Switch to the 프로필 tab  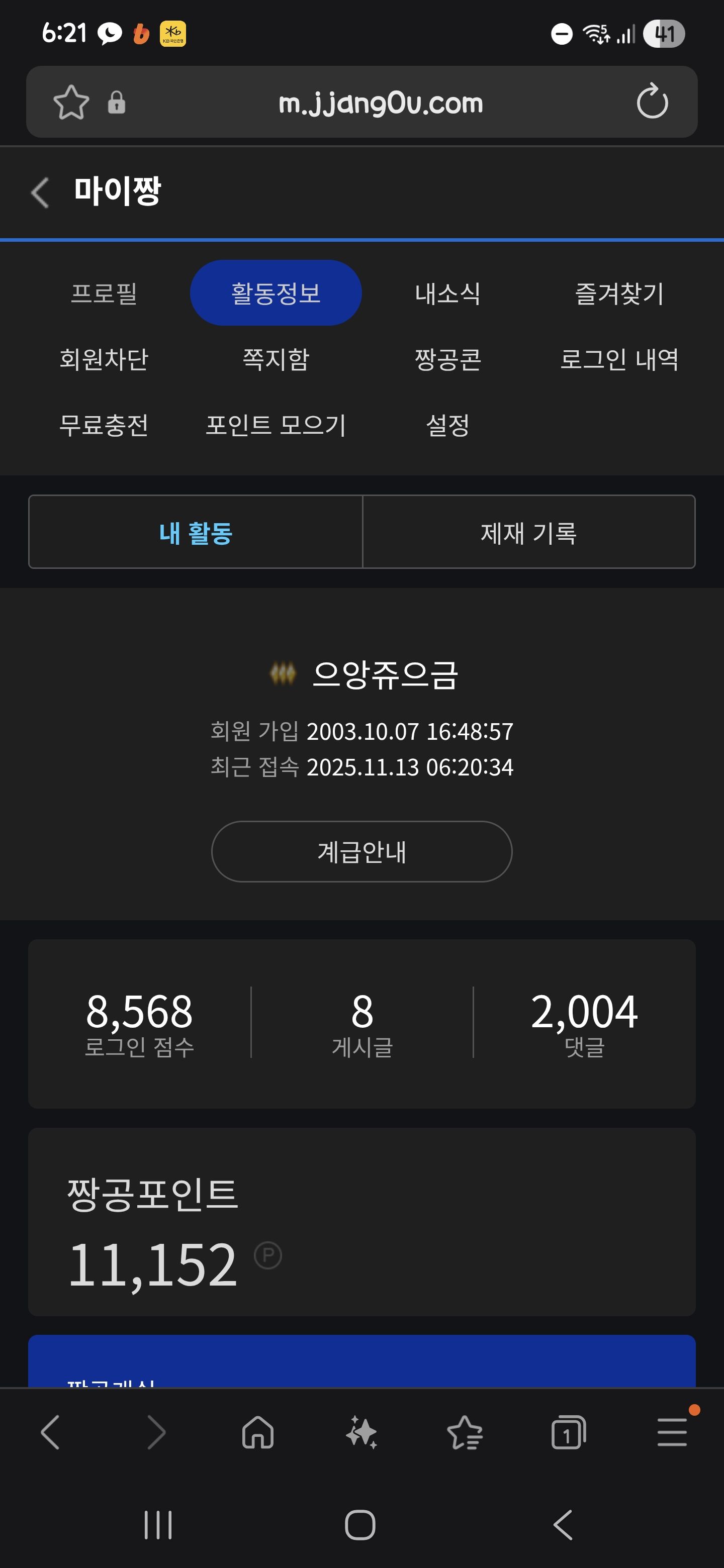104,293
